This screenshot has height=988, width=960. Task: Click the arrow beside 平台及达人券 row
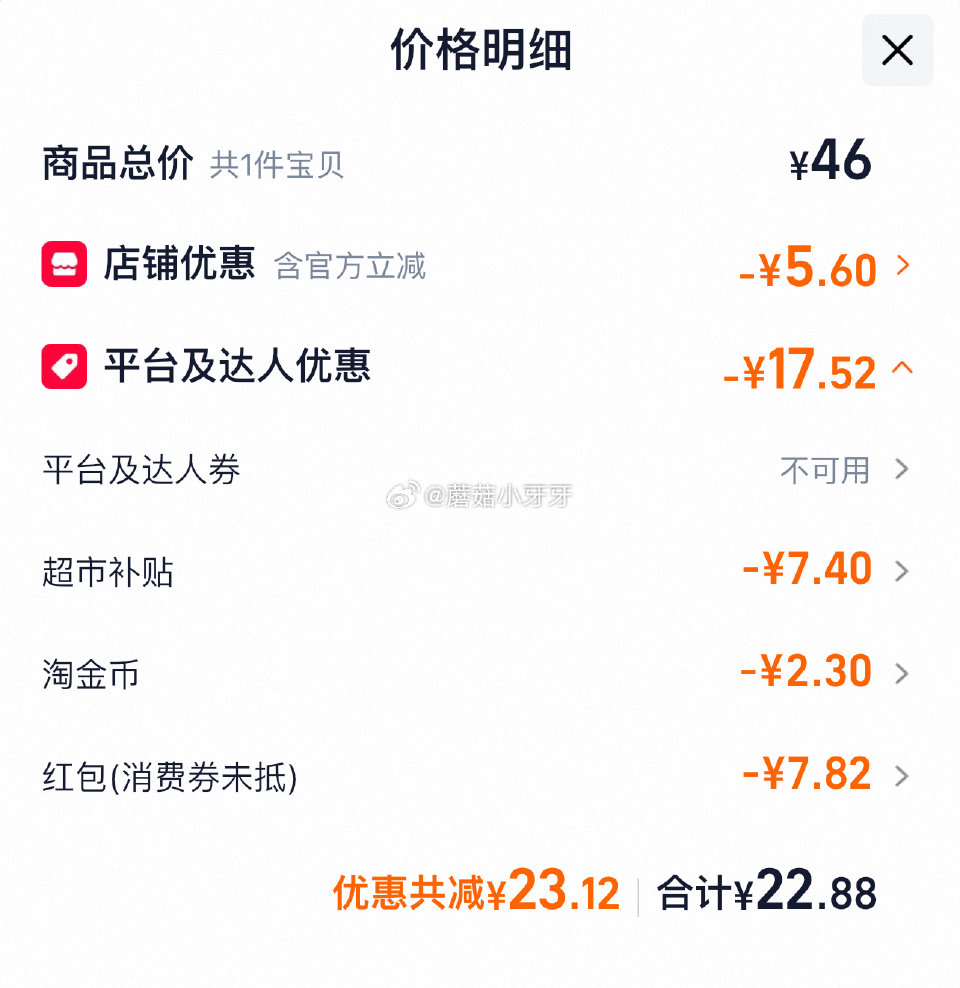[902, 469]
